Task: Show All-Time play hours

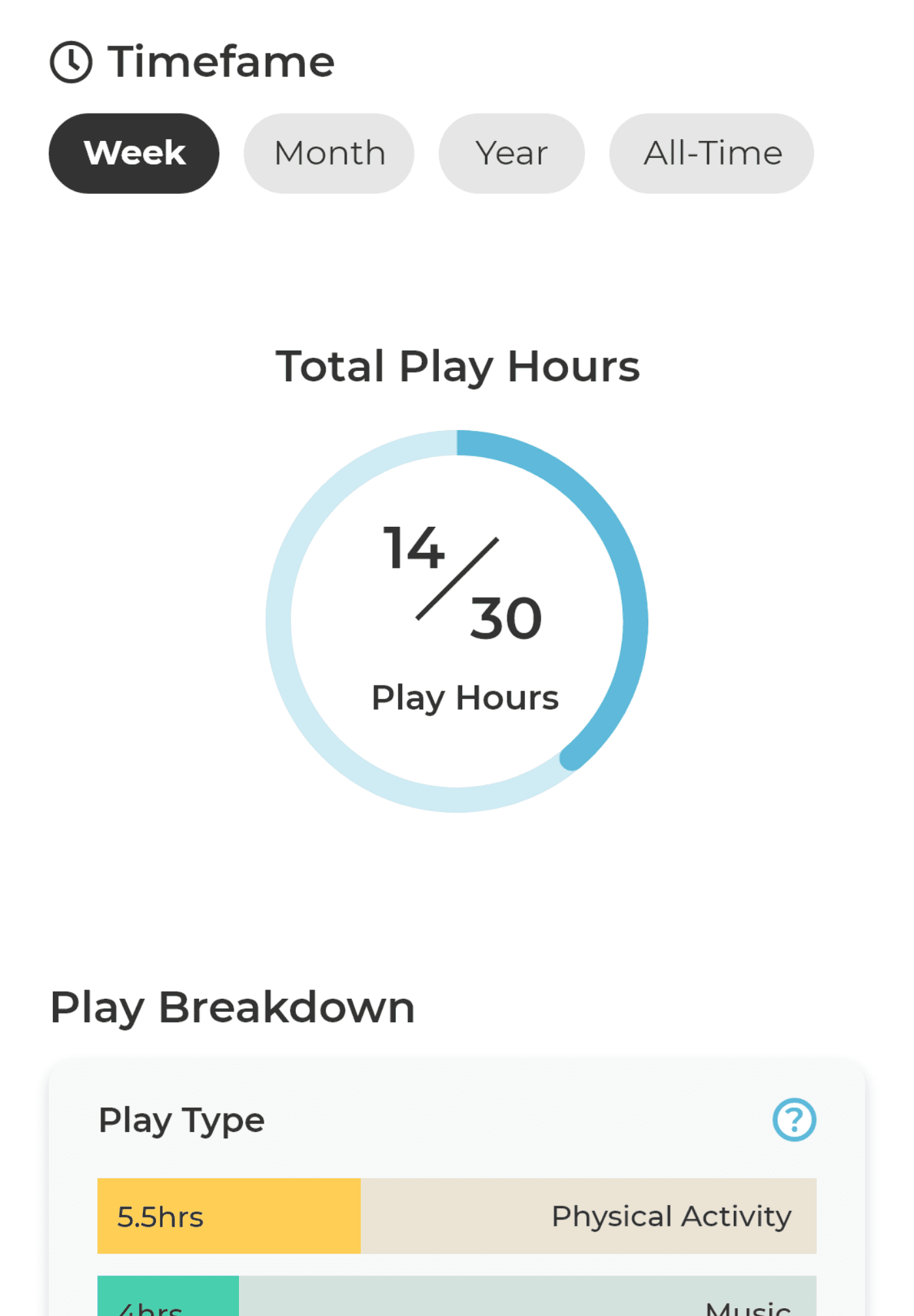Action: [x=711, y=153]
